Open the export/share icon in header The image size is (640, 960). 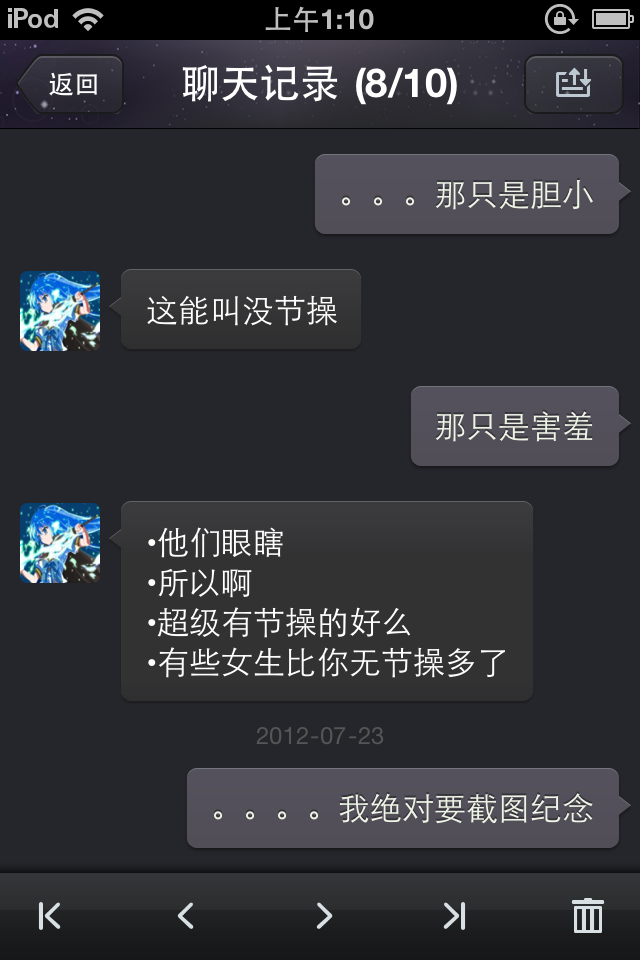[573, 85]
